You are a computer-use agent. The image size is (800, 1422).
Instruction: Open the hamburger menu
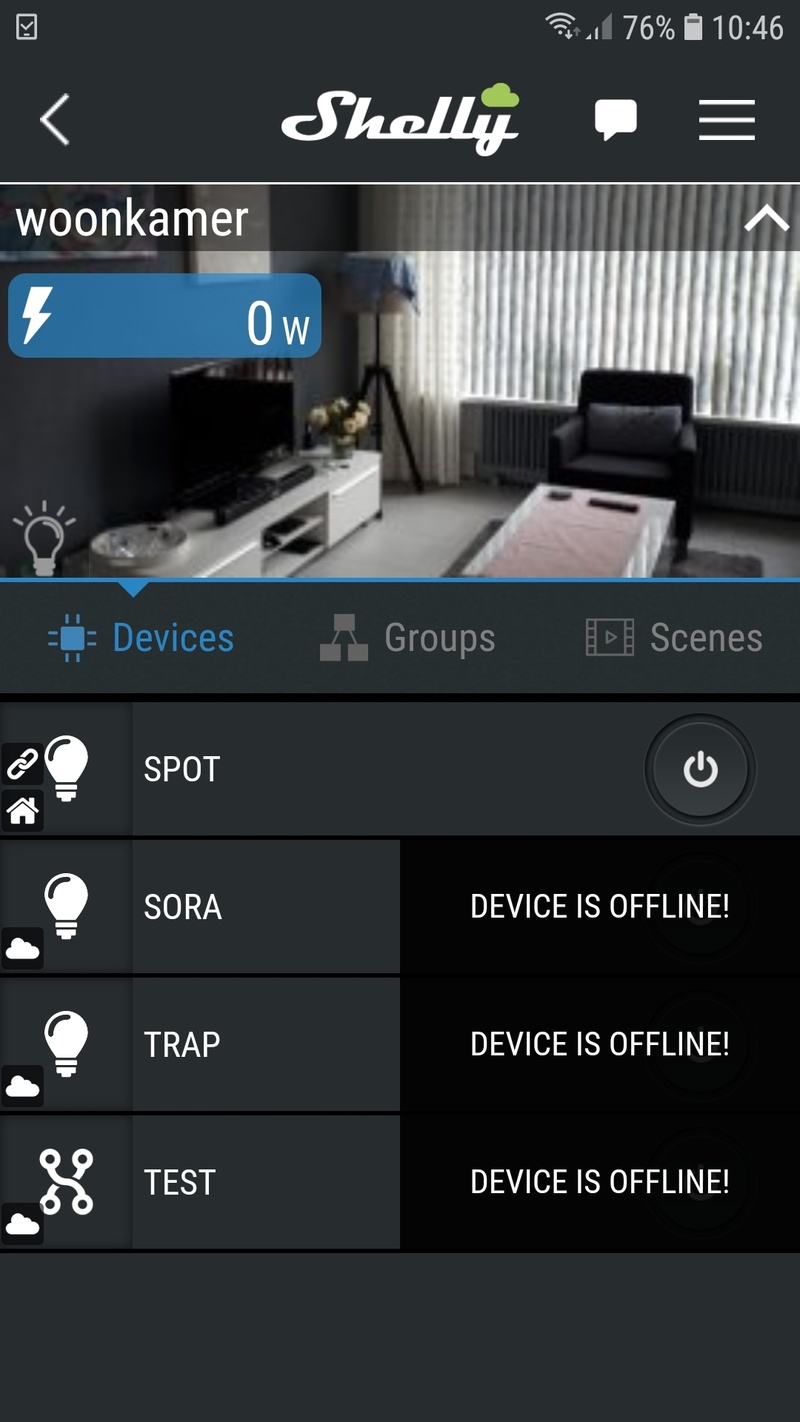pos(726,120)
